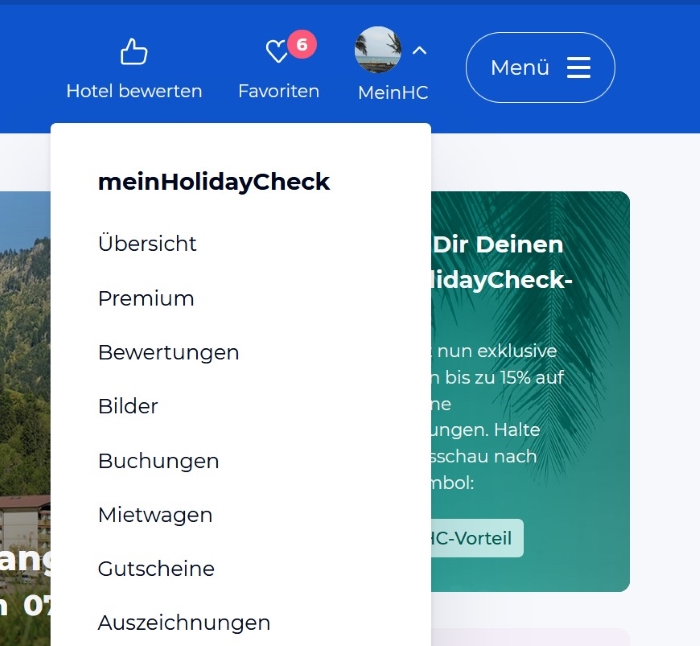
Task: Select Mietwagen from menu
Action: (x=155, y=515)
